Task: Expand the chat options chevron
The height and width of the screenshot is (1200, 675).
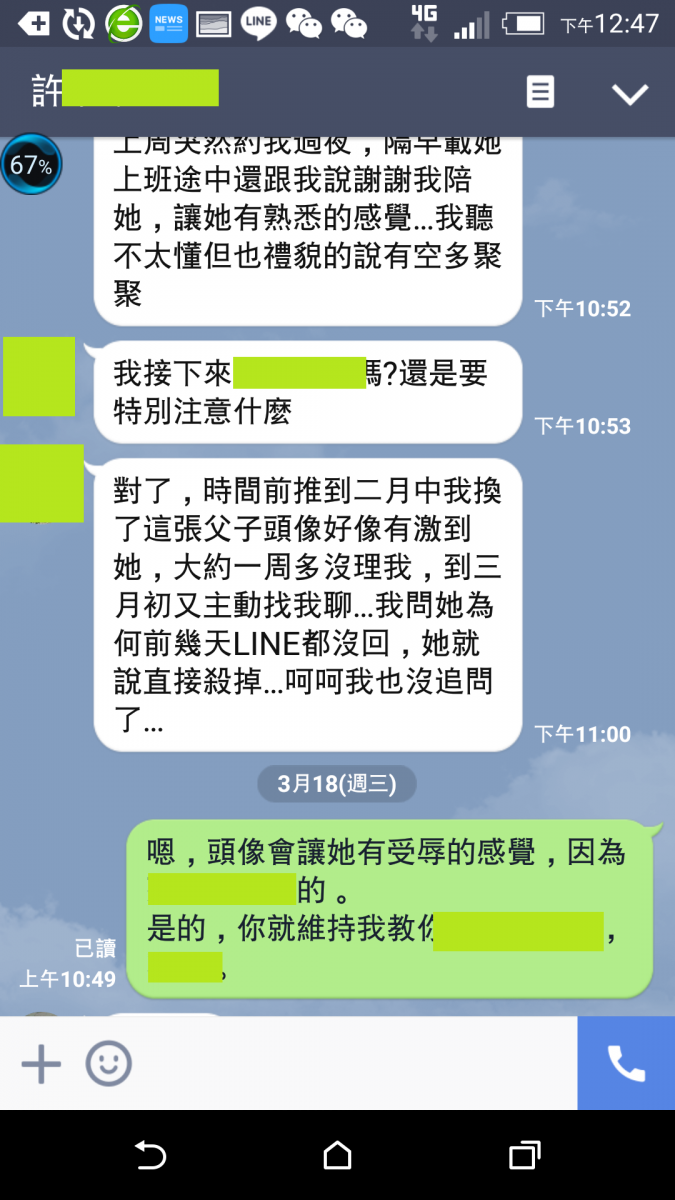Action: coord(630,94)
